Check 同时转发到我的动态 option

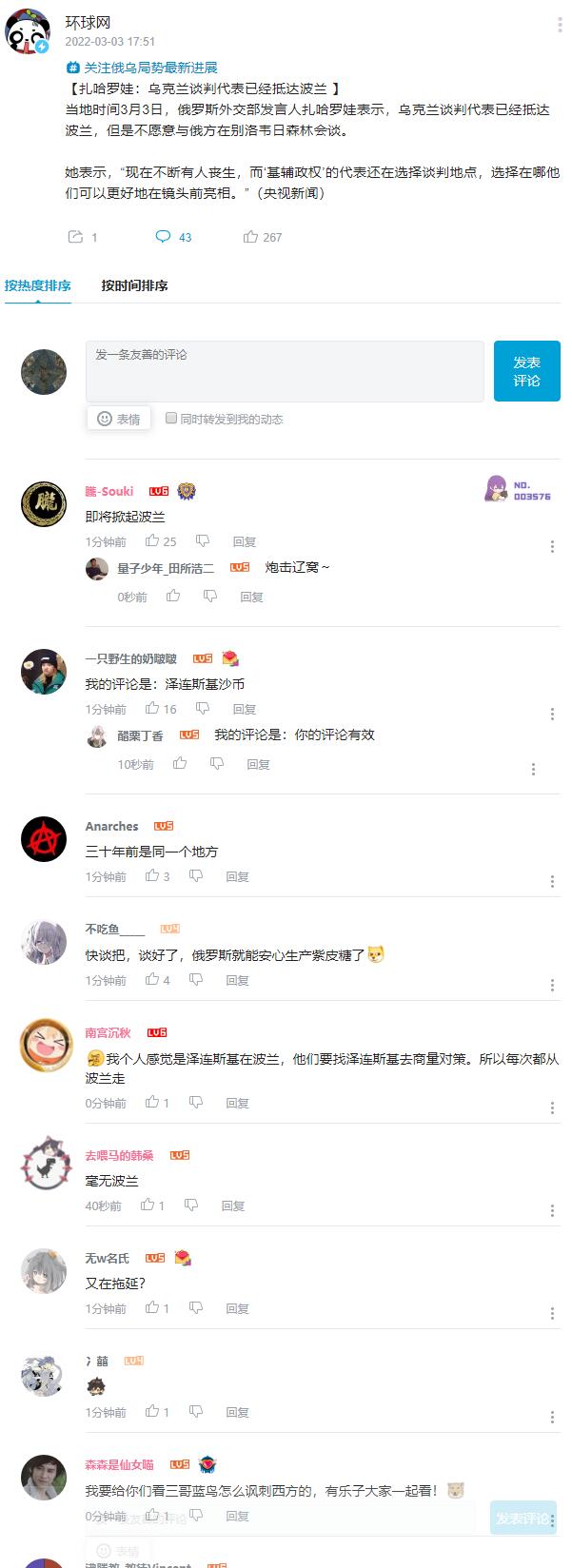click(x=171, y=418)
